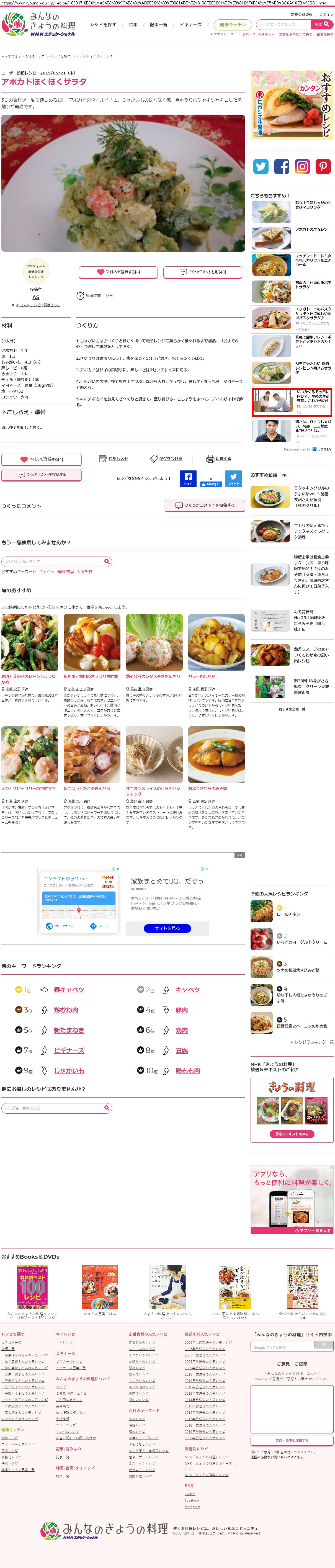335x1568 pixels.
Task: Go to the 記事一覧 navigation item
Action: 158,25
